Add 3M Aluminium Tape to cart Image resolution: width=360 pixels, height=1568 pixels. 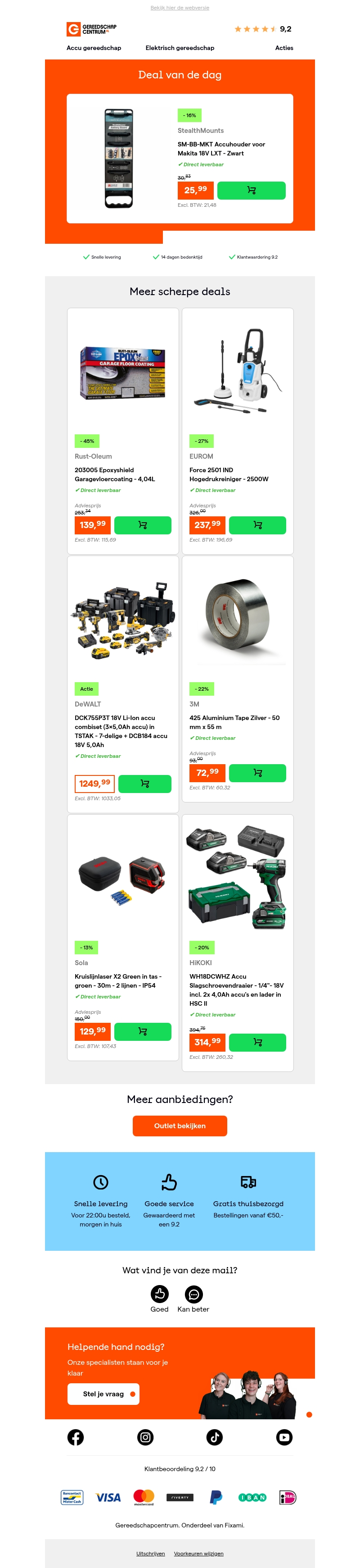[257, 773]
